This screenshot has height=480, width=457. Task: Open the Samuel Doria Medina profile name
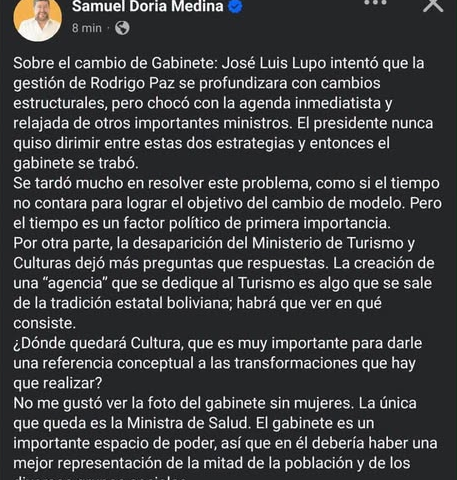pos(148,6)
